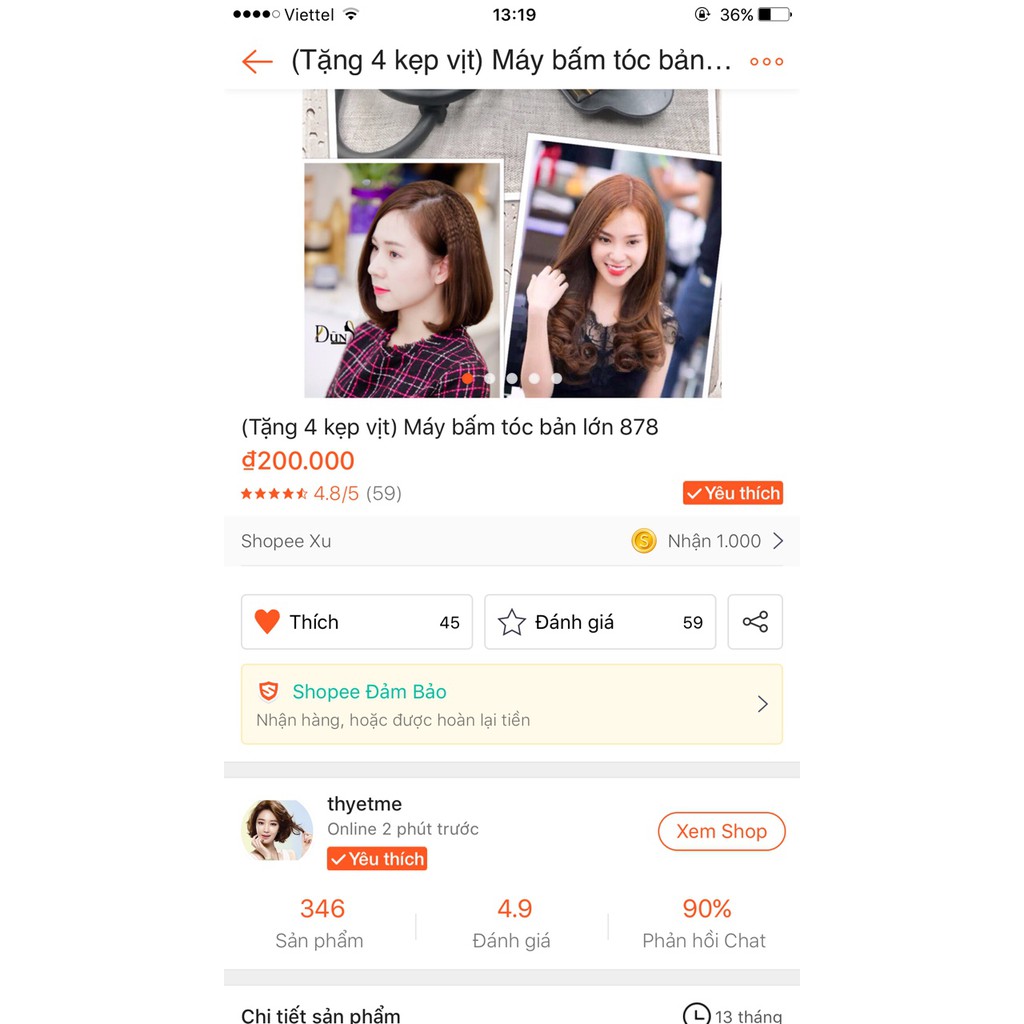
Task: Open the product image gallery
Action: 512,245
